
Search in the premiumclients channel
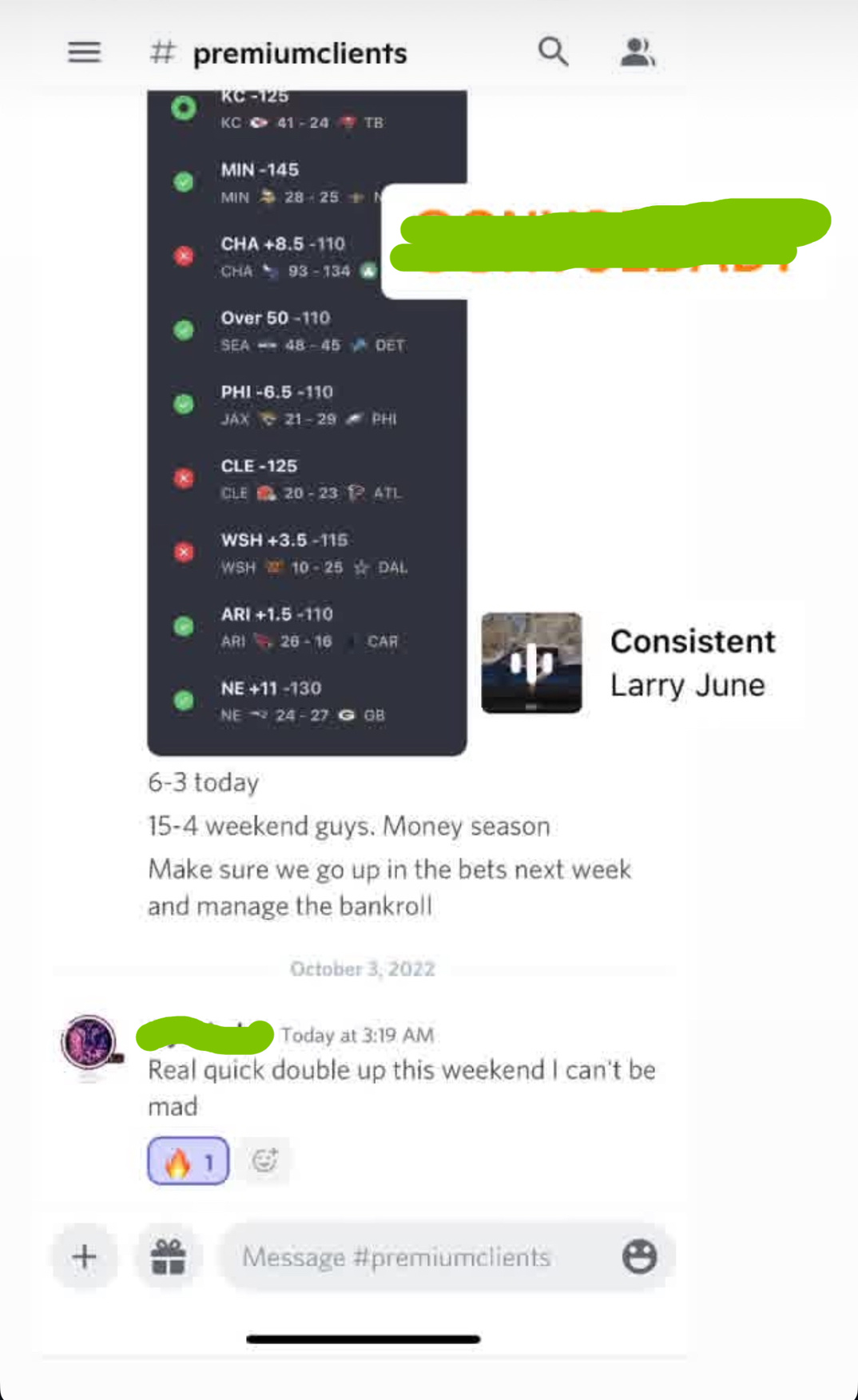tap(553, 53)
